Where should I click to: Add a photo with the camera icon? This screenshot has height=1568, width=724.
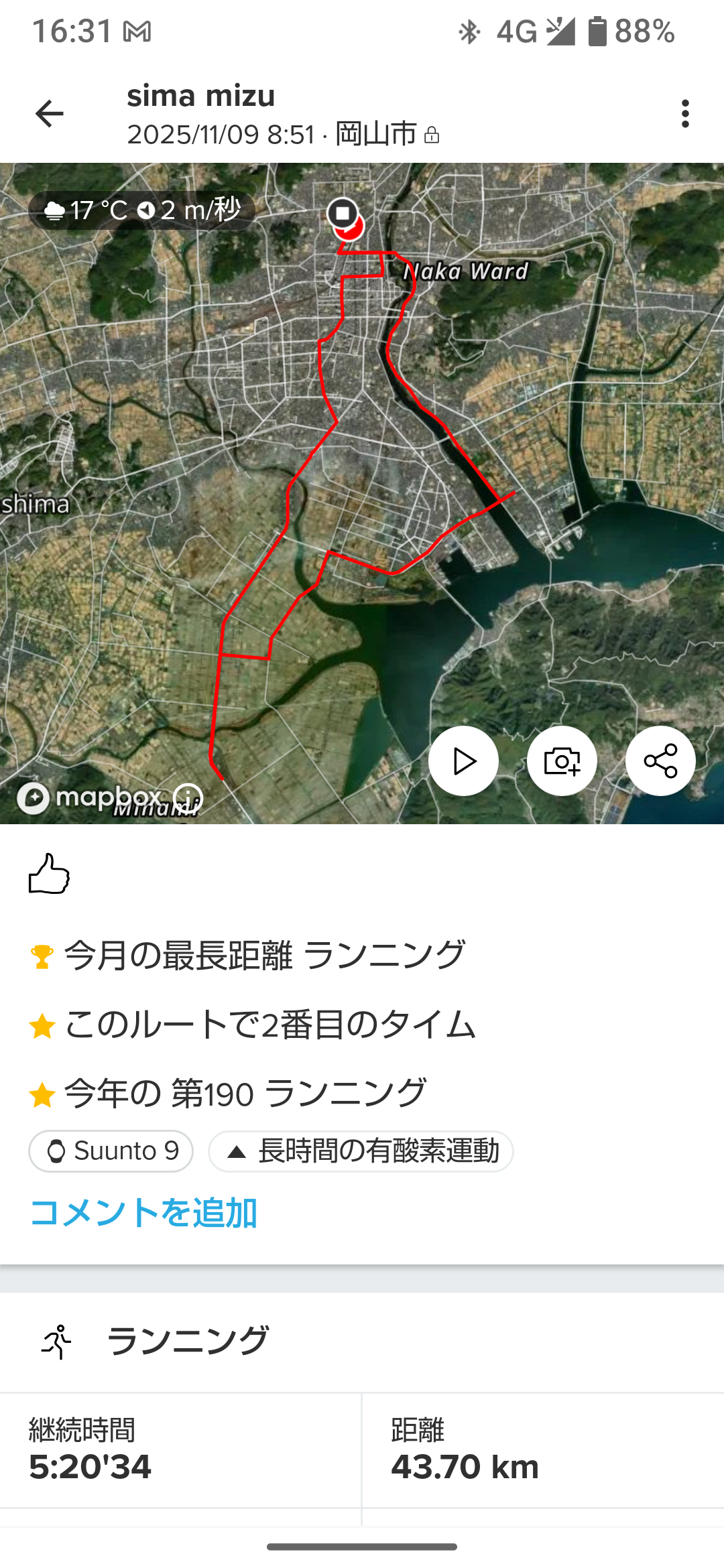pyautogui.click(x=562, y=761)
